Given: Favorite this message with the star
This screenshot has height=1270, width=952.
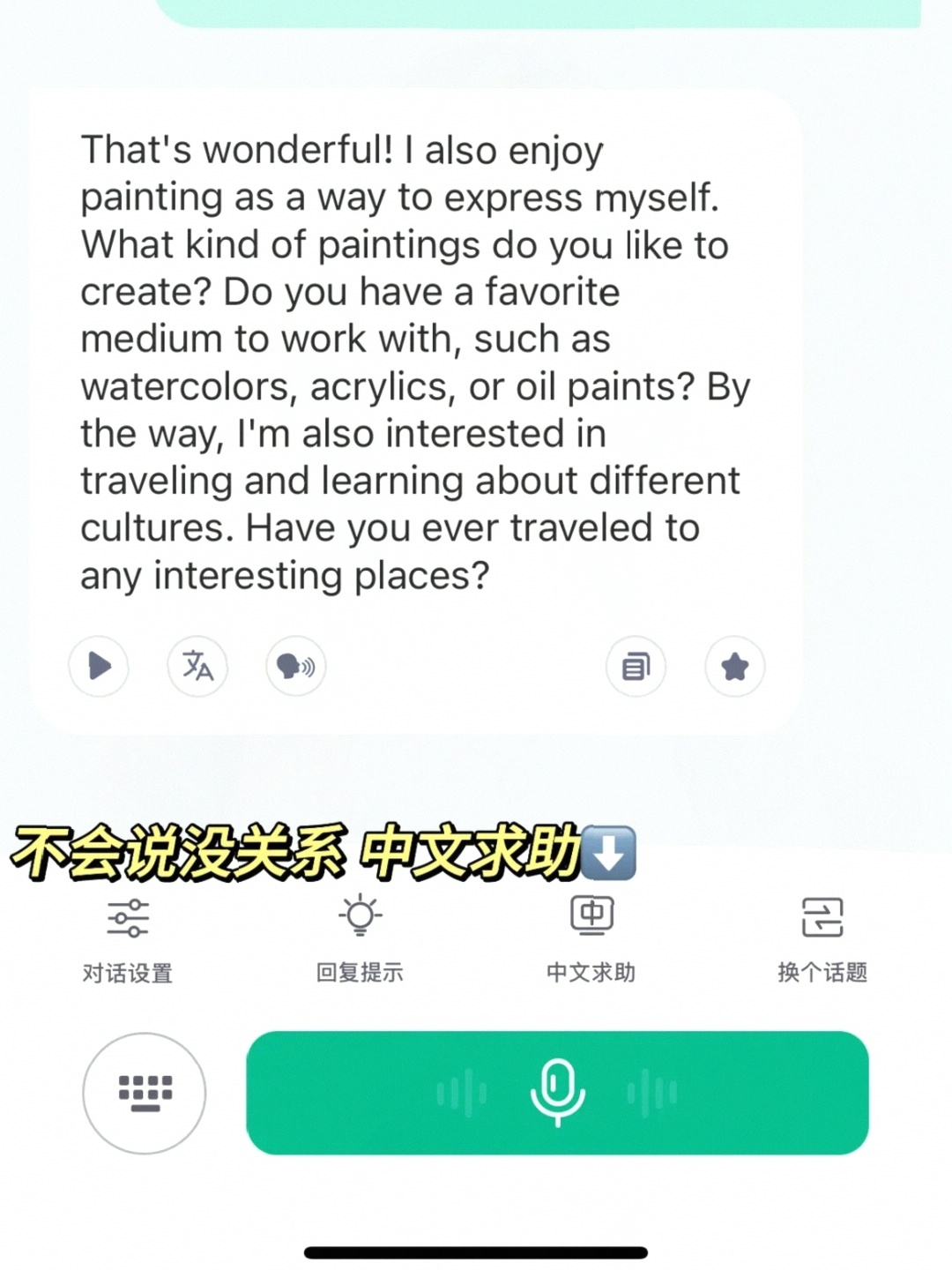Looking at the screenshot, I should click(x=734, y=666).
